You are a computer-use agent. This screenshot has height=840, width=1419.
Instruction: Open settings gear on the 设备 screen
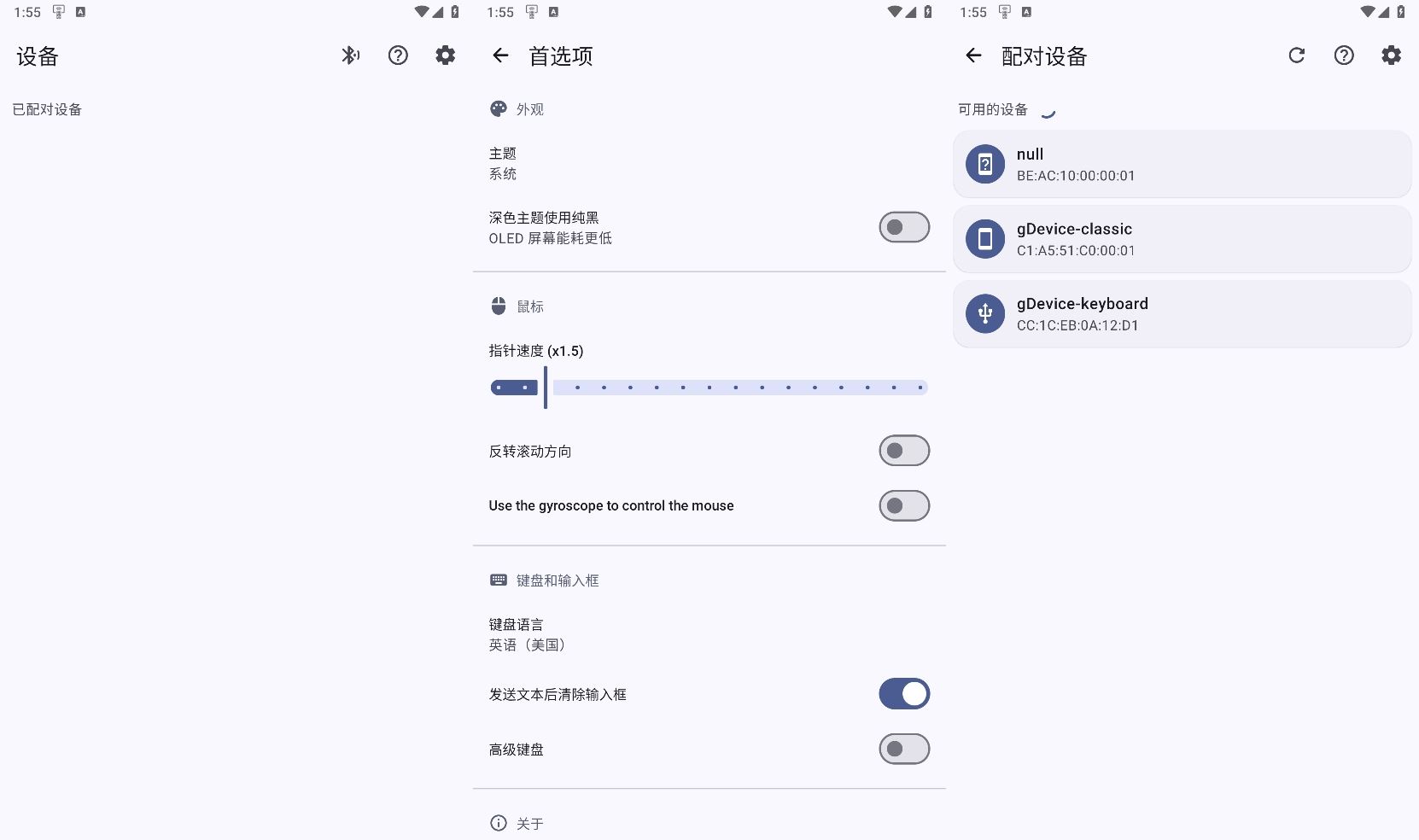point(445,55)
